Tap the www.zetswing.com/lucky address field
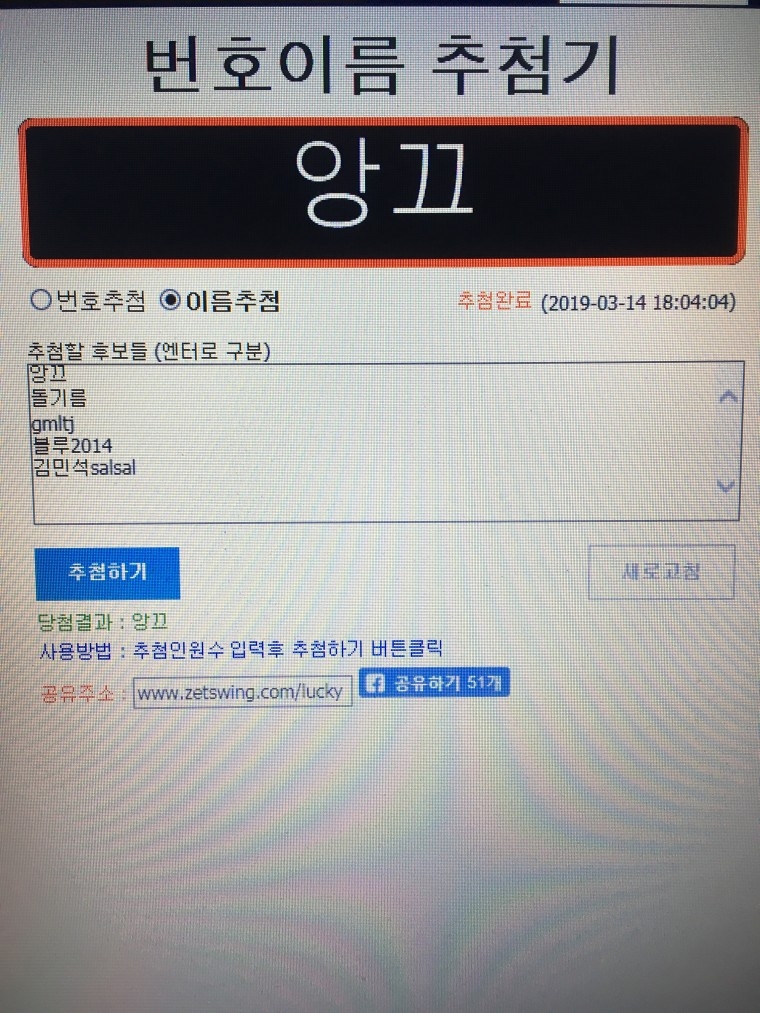 pos(242,691)
